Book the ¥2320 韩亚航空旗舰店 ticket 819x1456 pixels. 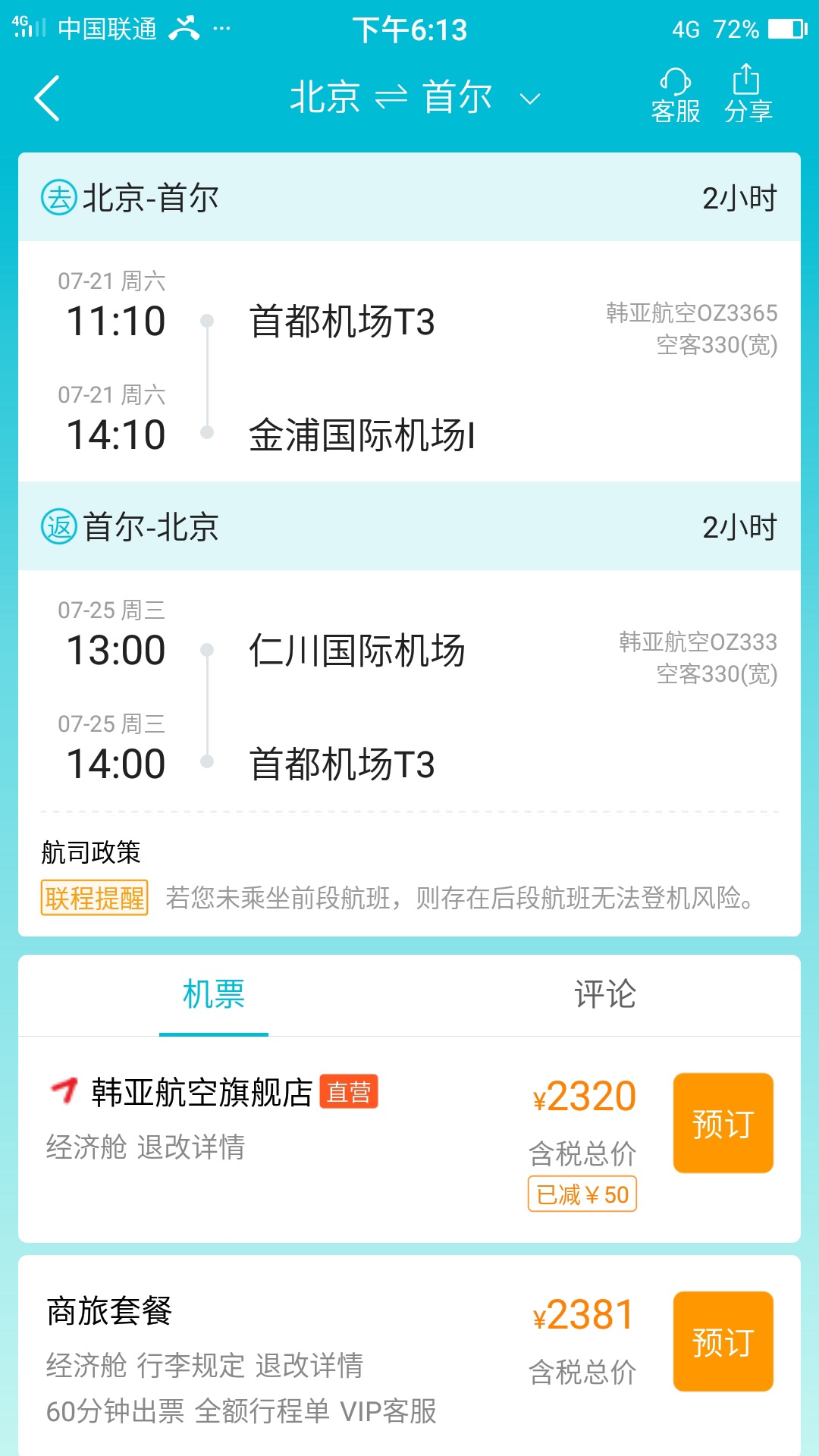pos(723,1123)
